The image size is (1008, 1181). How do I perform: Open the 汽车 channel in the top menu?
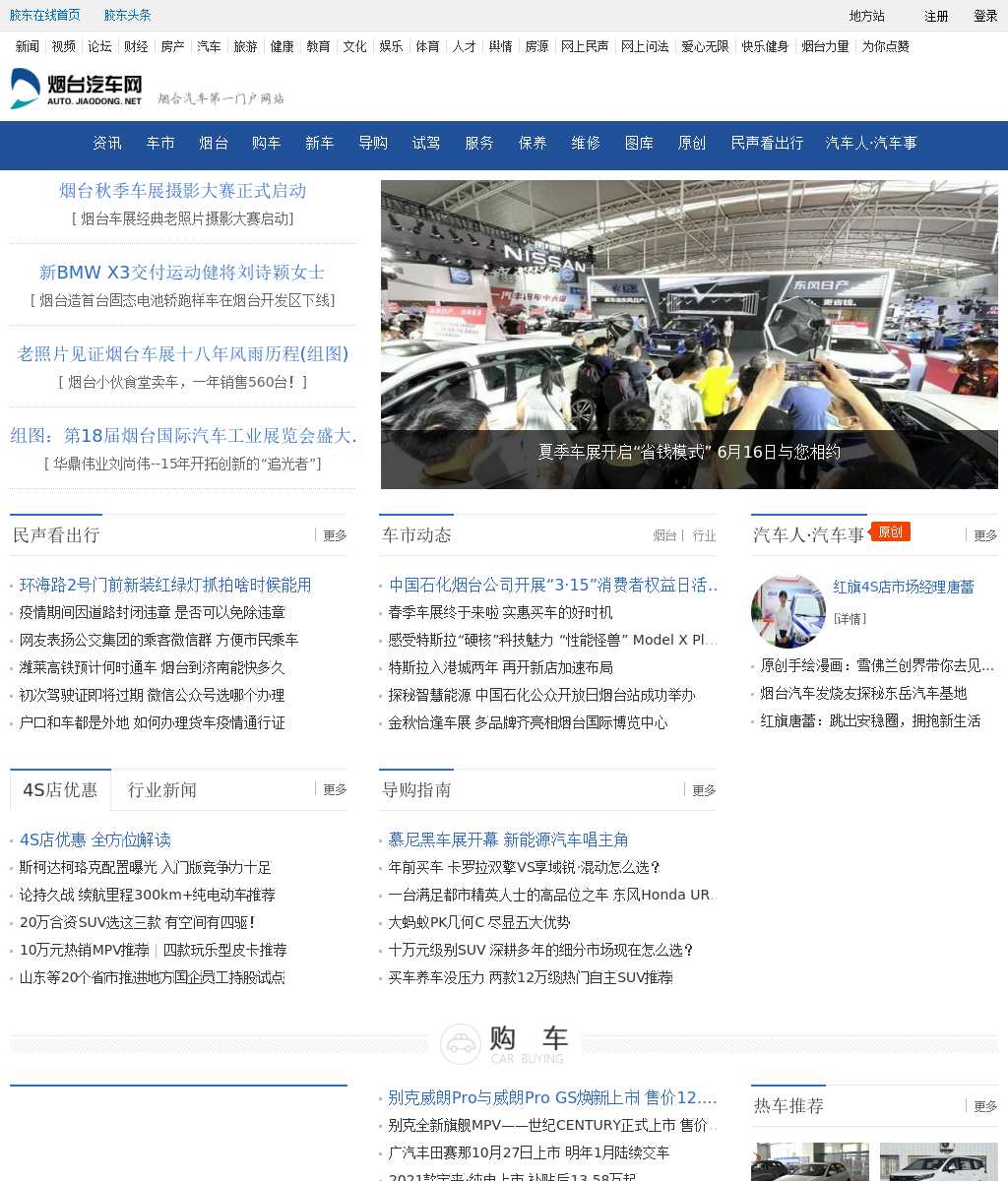[x=209, y=46]
